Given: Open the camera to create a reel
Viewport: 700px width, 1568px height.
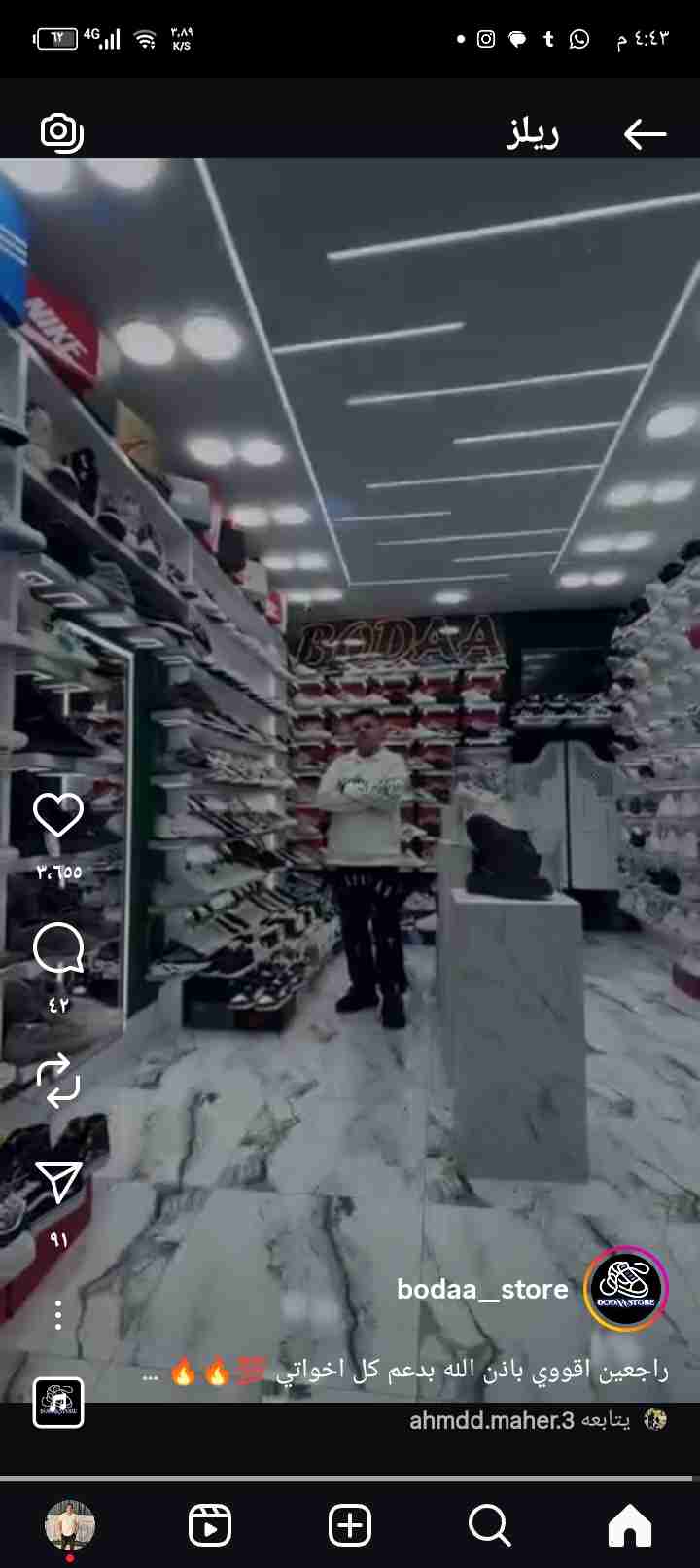Looking at the screenshot, I should click(61, 132).
